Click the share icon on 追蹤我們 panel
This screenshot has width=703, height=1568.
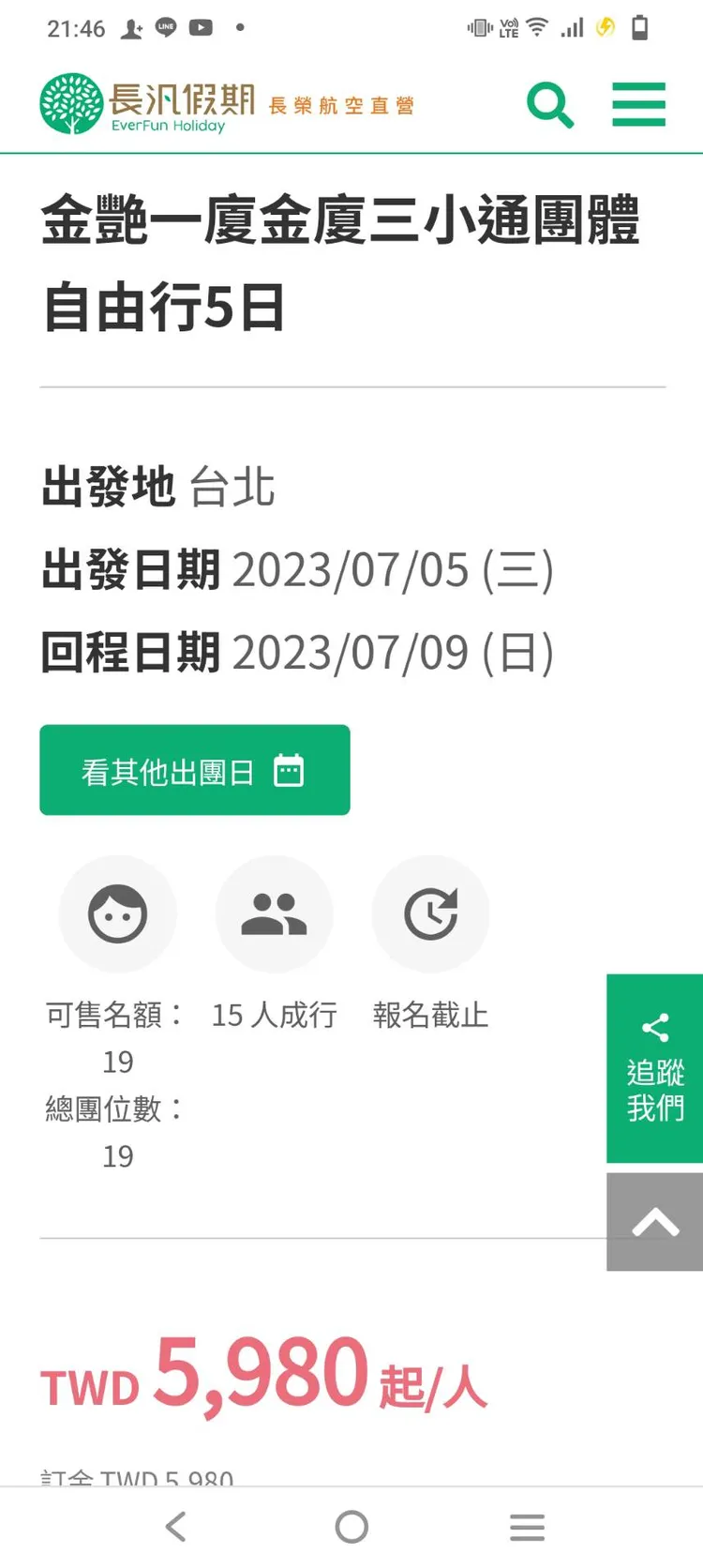[x=655, y=1026]
